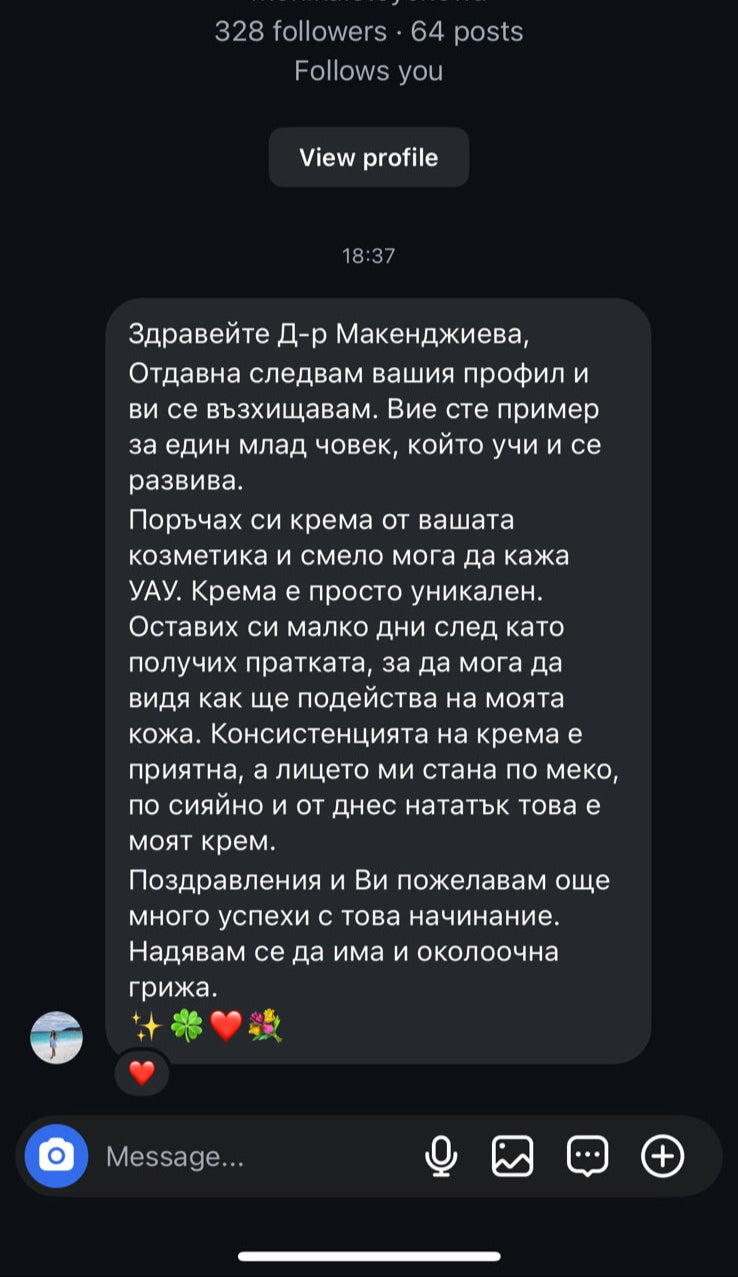Tap the heart reaction under the message
Viewport: 738px width, 1277px height.
[x=142, y=1073]
